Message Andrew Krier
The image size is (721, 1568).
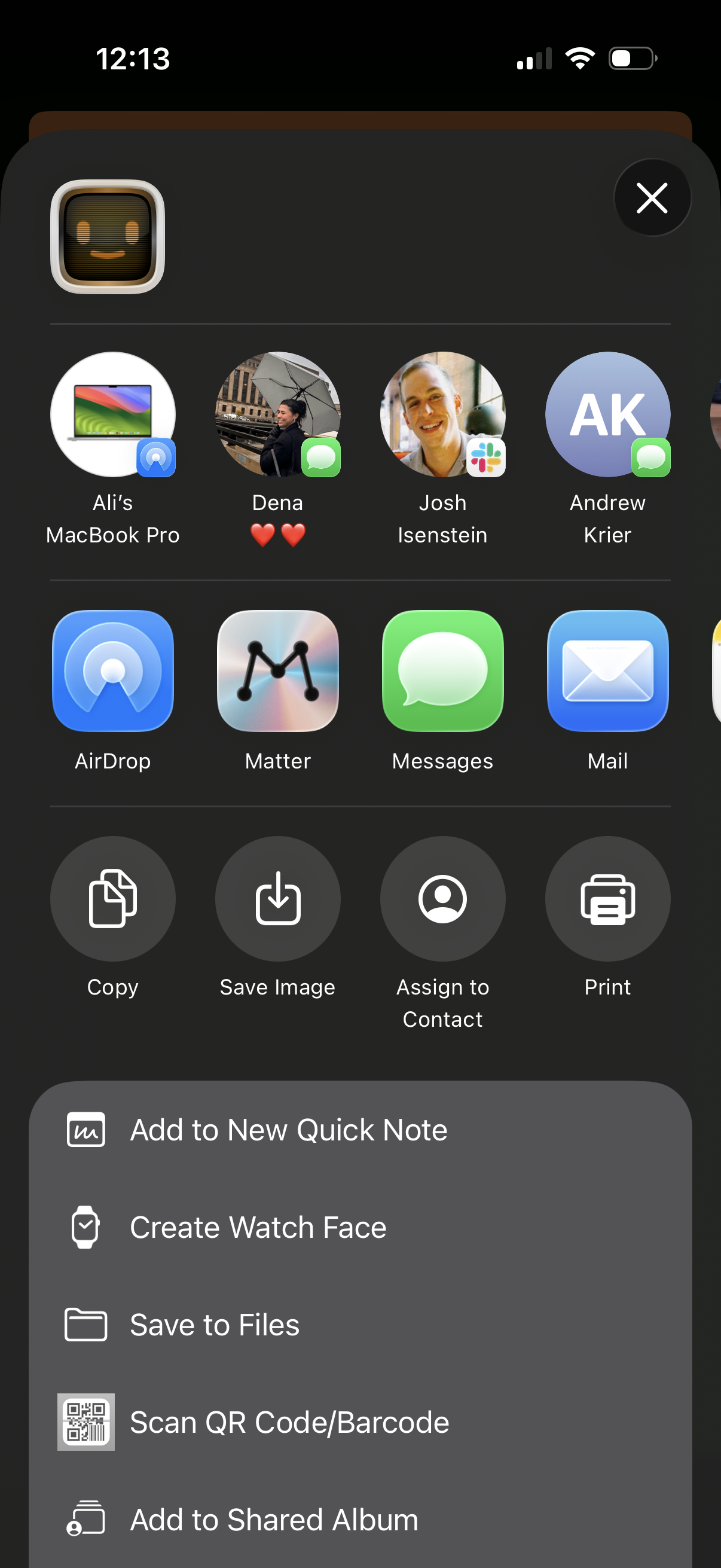(x=607, y=414)
